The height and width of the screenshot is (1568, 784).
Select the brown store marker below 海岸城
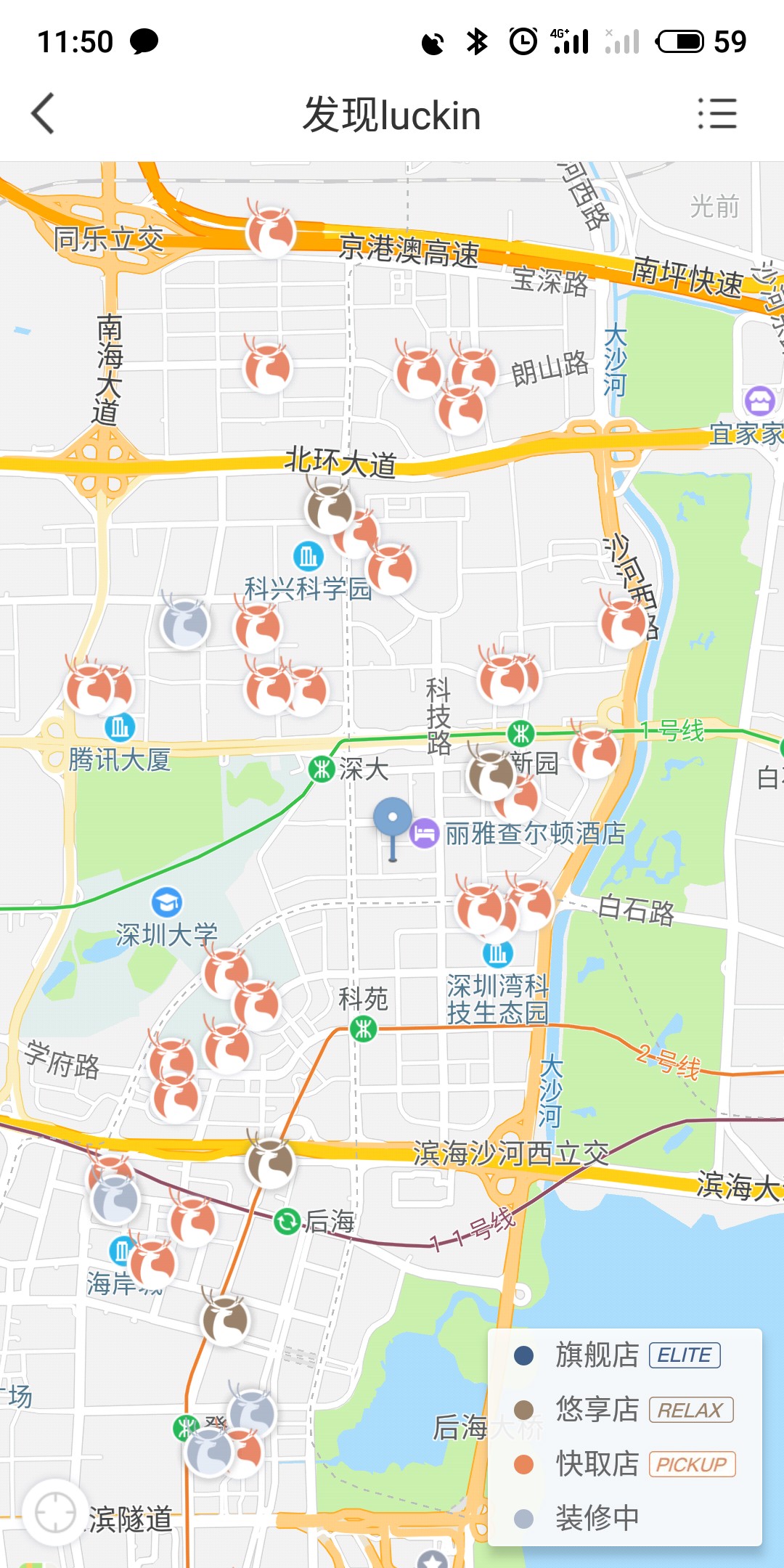coord(225,1321)
